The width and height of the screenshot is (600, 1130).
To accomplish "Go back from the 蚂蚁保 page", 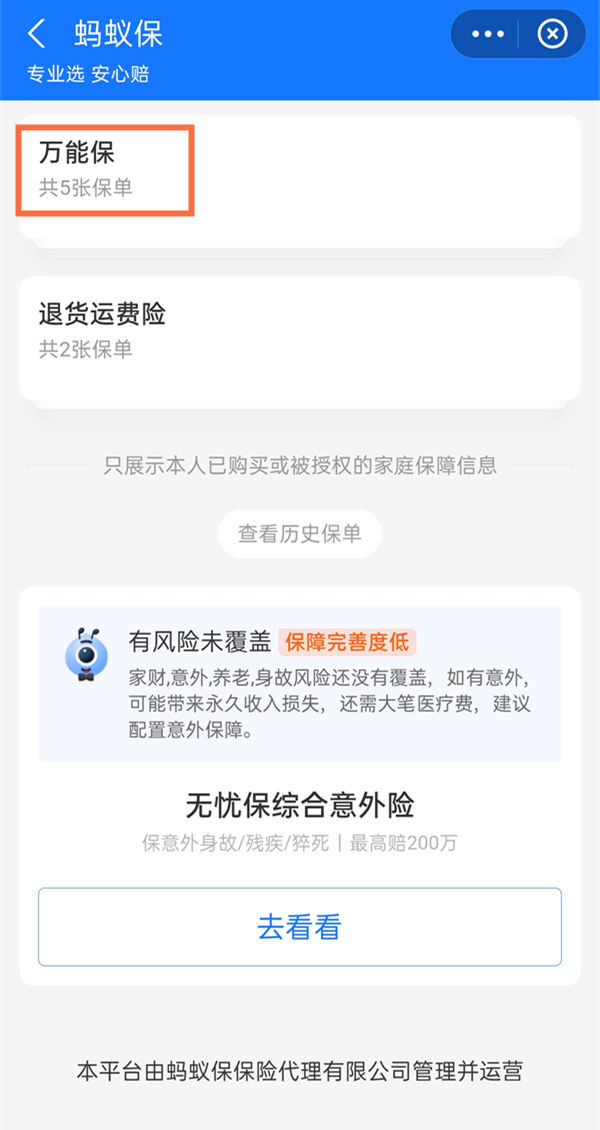I will tap(36, 34).
